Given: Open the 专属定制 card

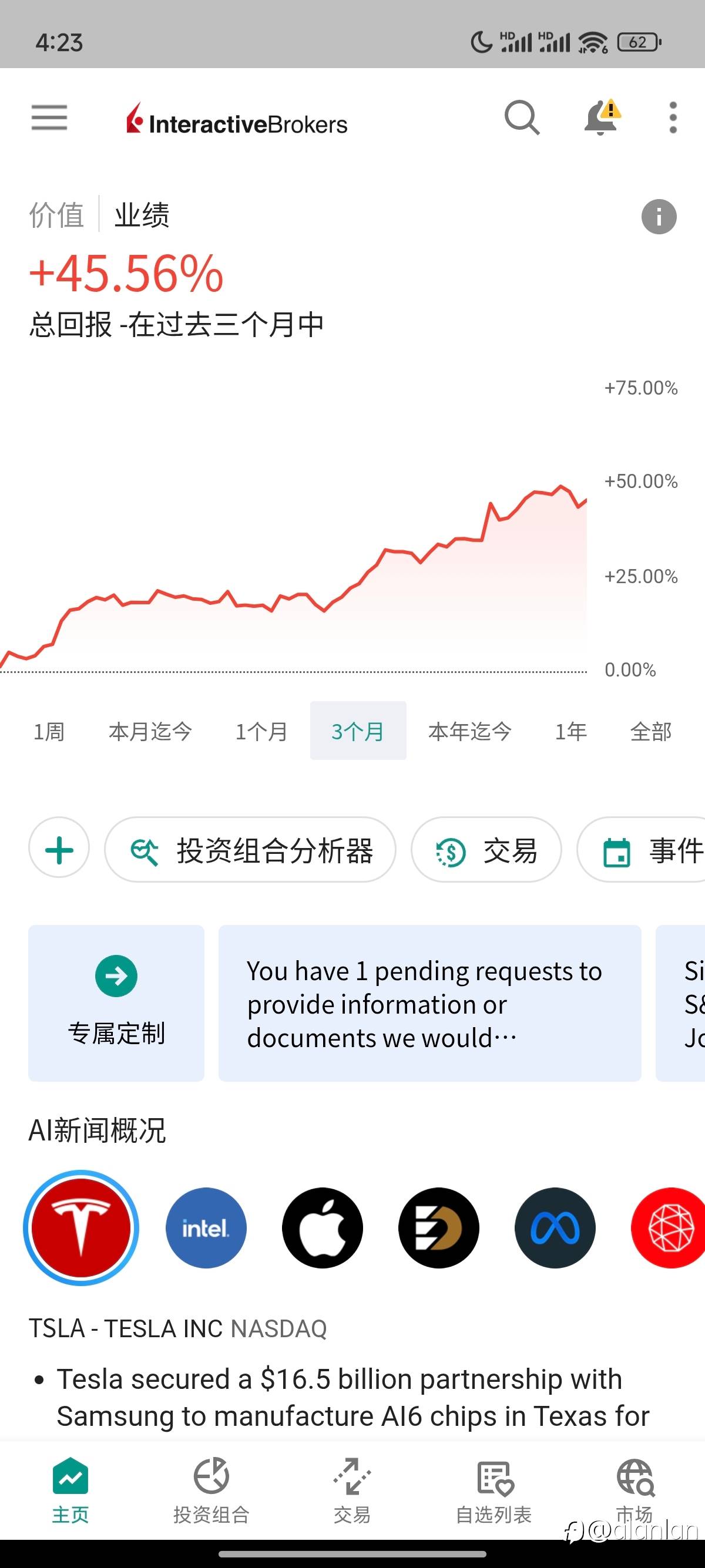Looking at the screenshot, I should pos(116,1002).
